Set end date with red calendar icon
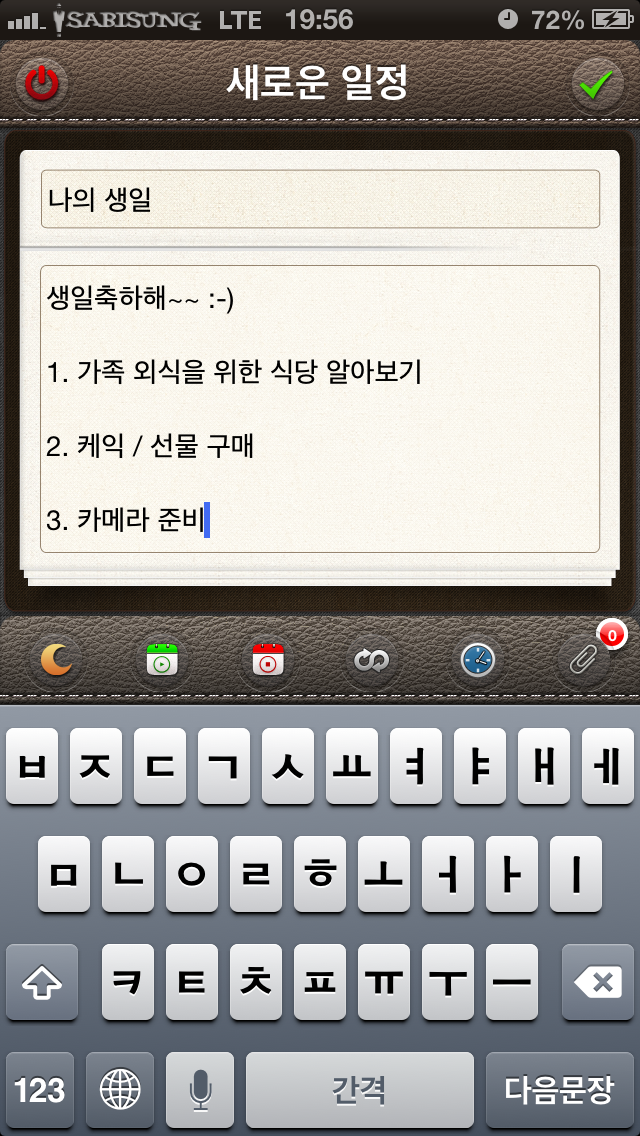Viewport: 640px width, 1136px height. coord(268,660)
